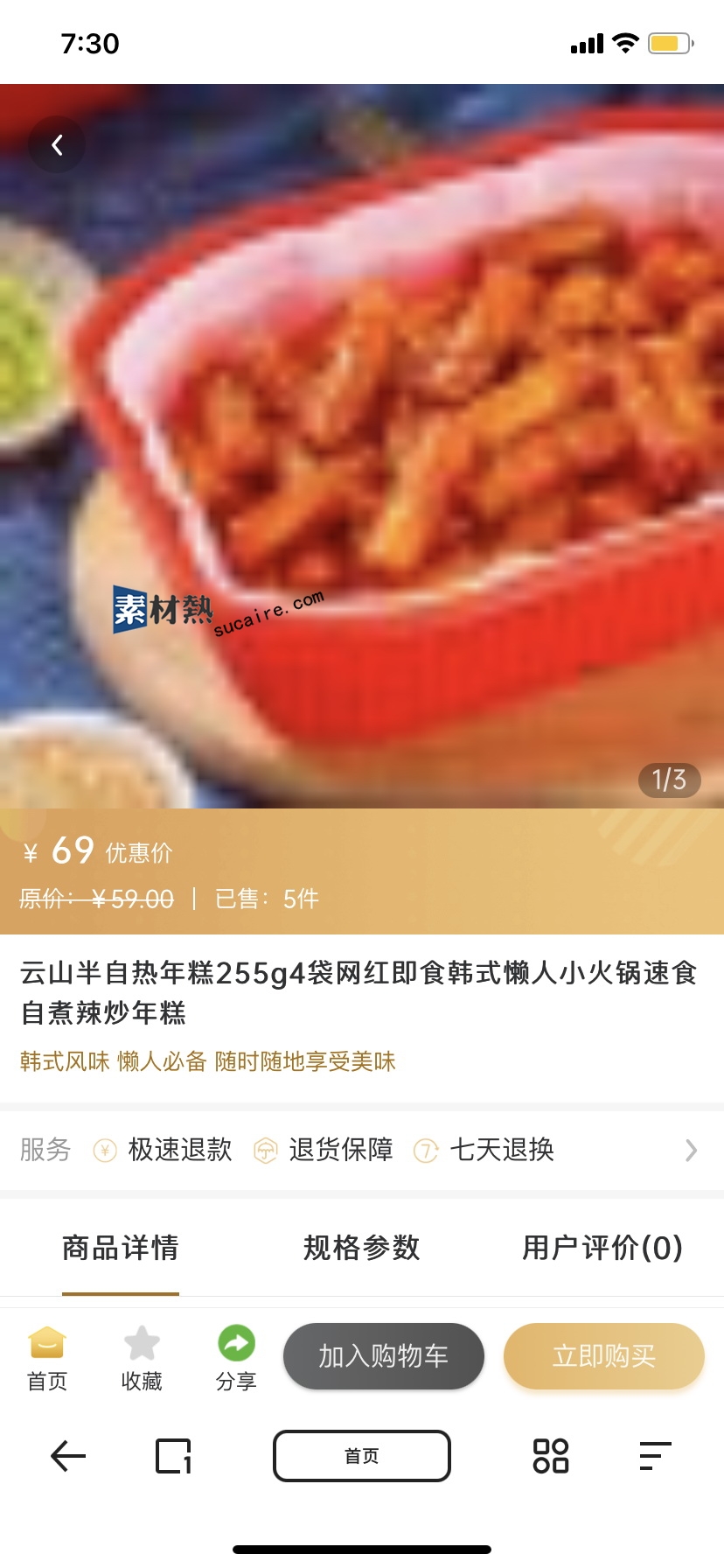Open the browser tabs switcher
The image size is (724, 1568).
[173, 1456]
